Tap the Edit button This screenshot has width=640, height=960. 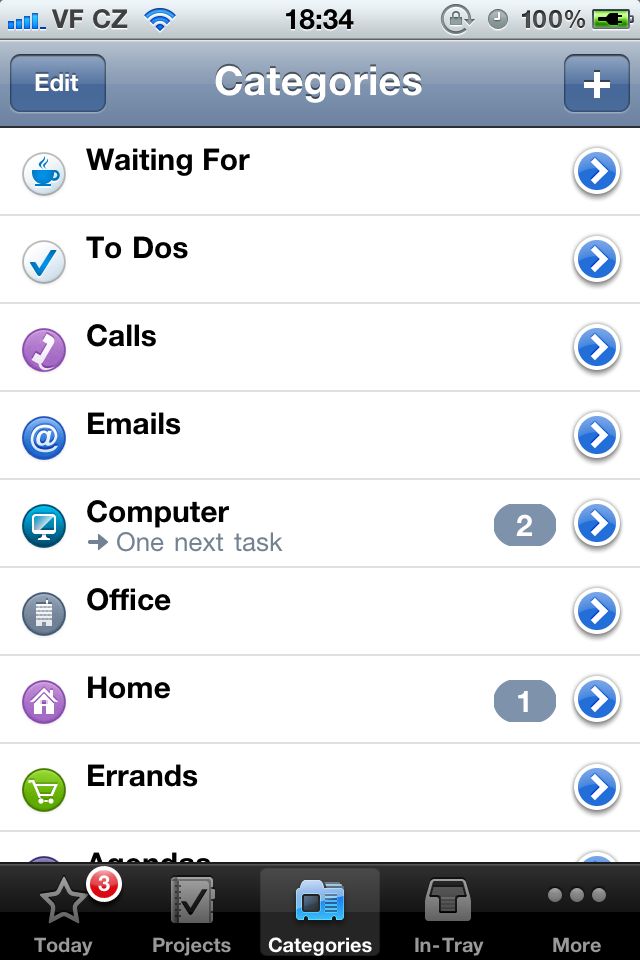point(57,83)
